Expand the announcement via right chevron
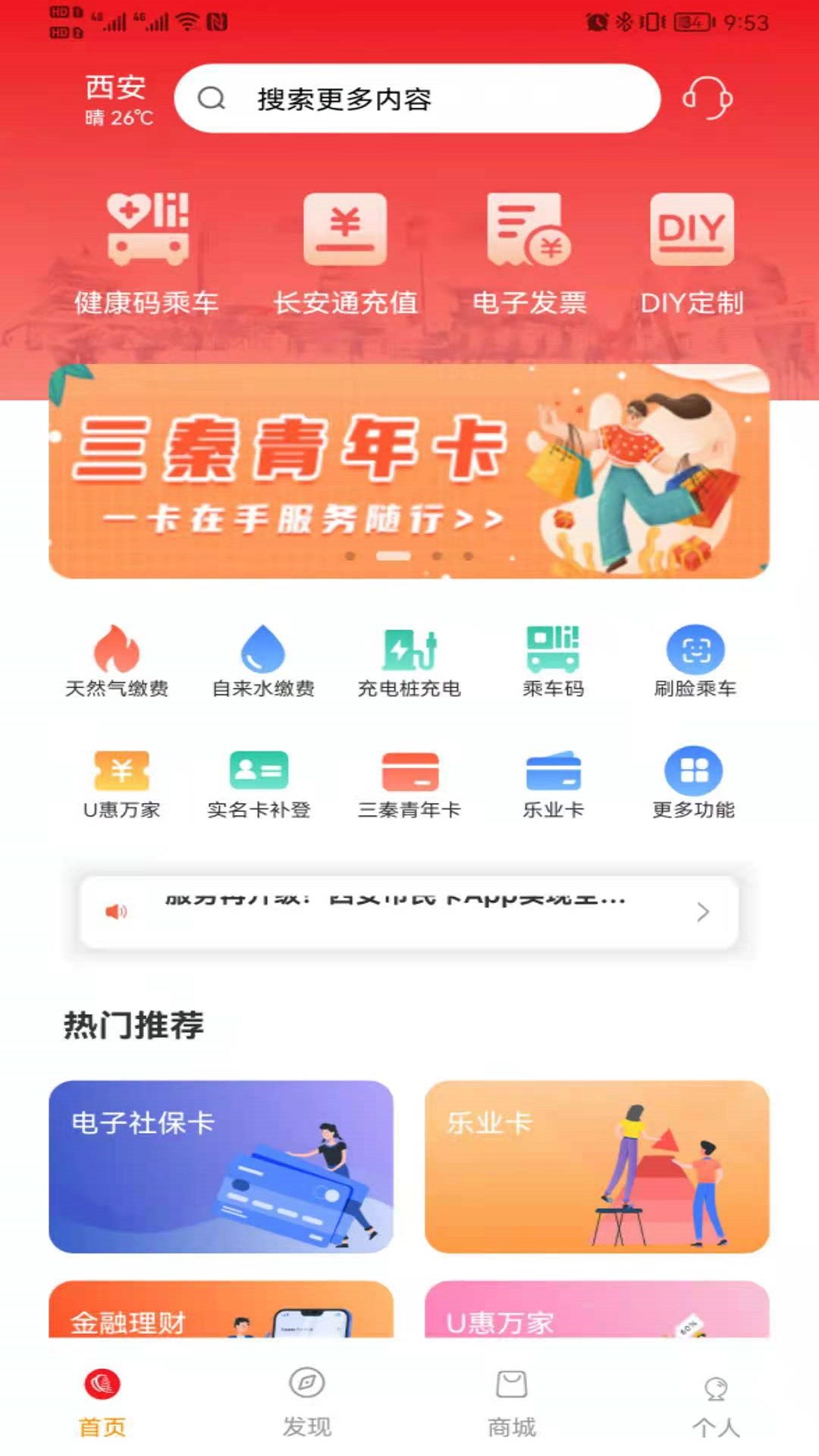Image resolution: width=819 pixels, height=1456 pixels. coord(701,913)
